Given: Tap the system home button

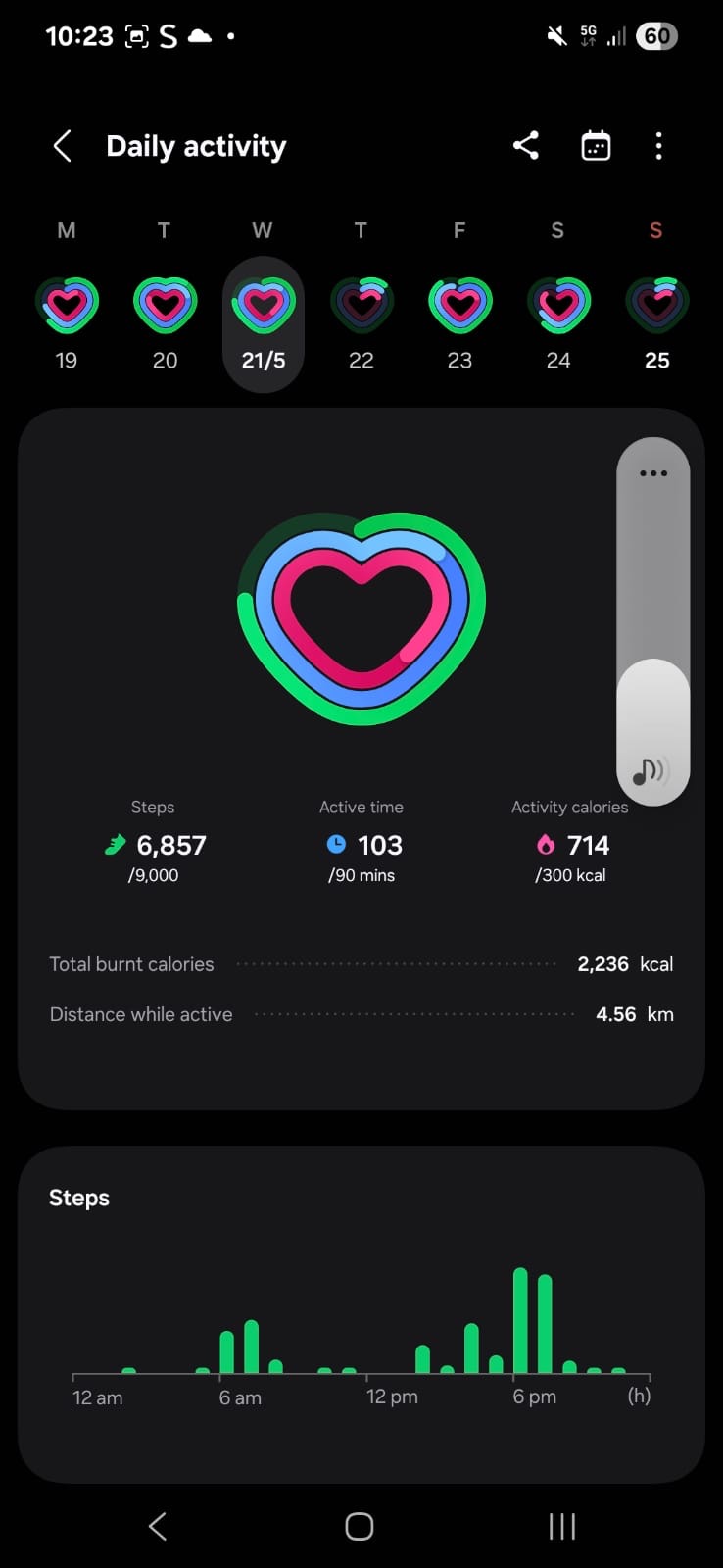Looking at the screenshot, I should tap(360, 1526).
